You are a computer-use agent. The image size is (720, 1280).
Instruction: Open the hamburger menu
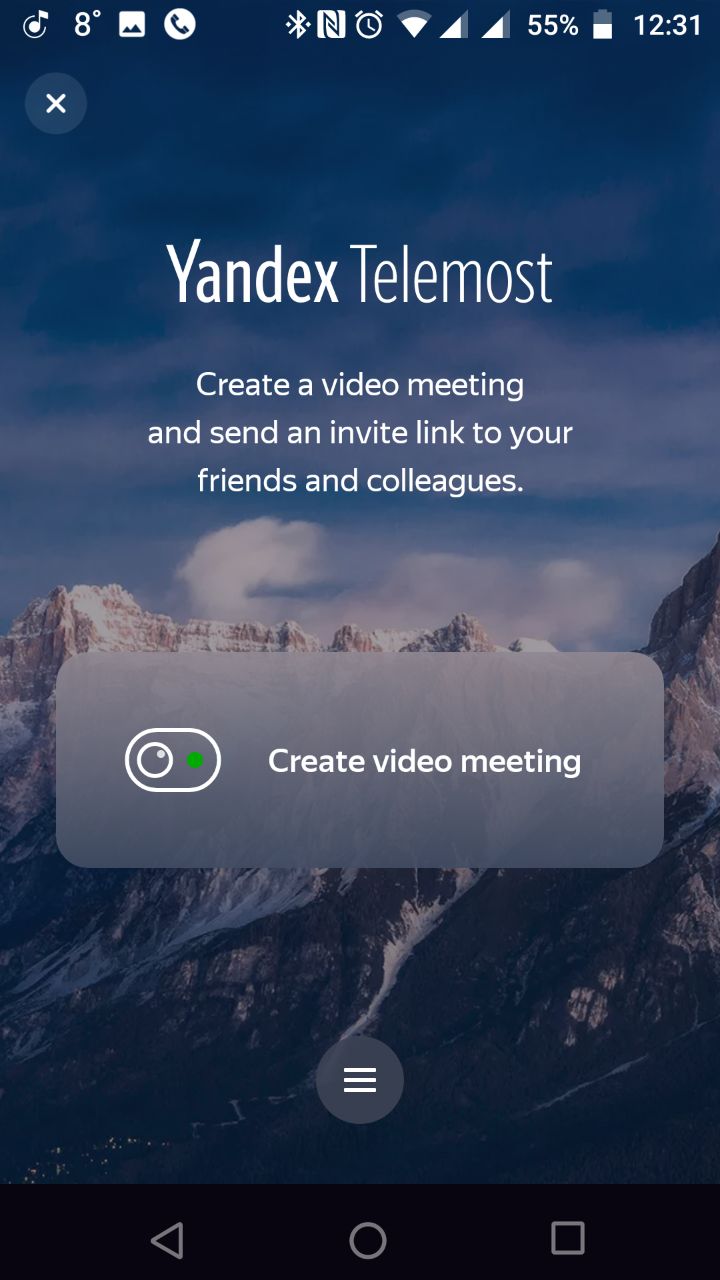coord(360,1080)
